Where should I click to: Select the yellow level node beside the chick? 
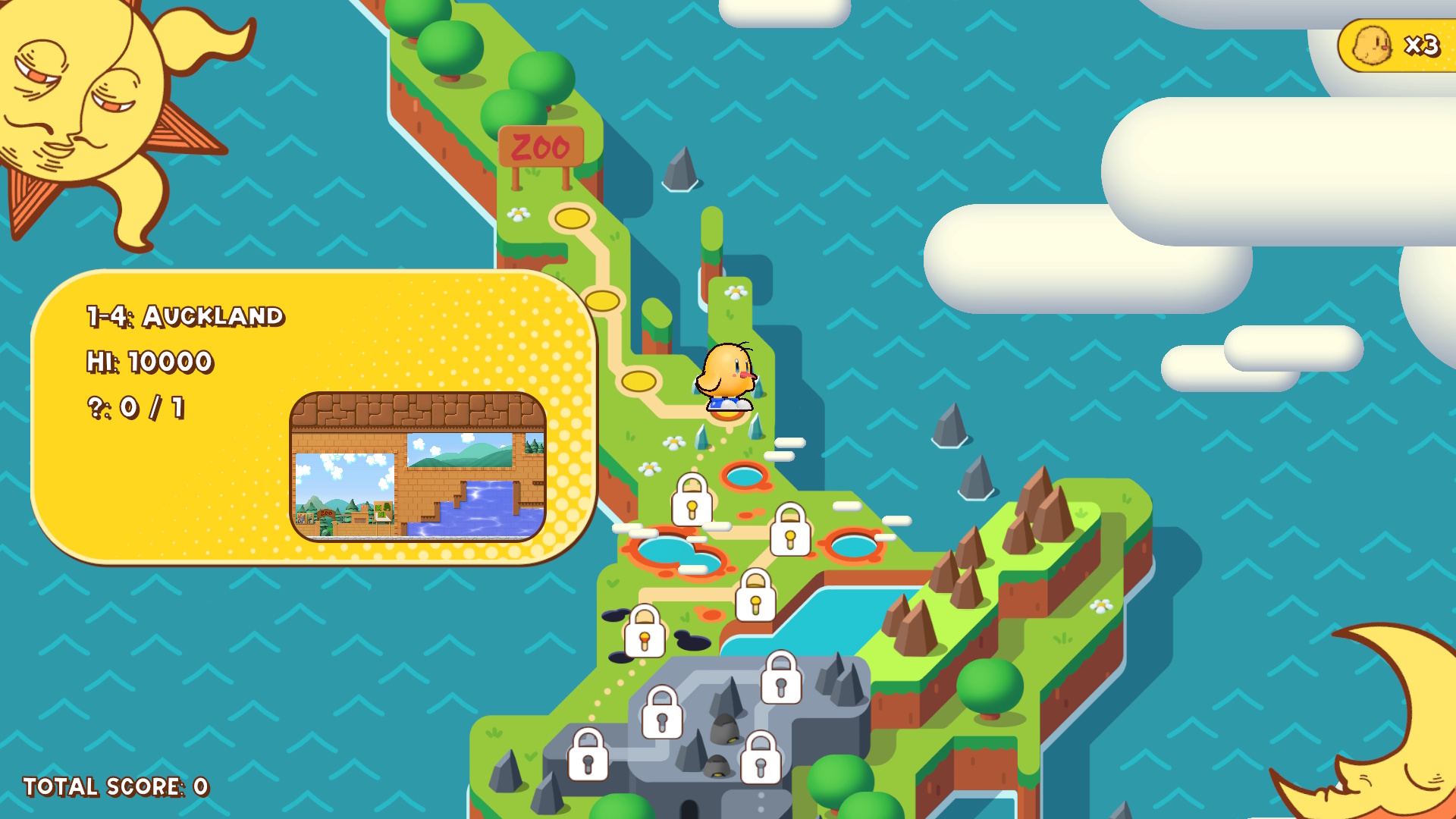click(639, 381)
